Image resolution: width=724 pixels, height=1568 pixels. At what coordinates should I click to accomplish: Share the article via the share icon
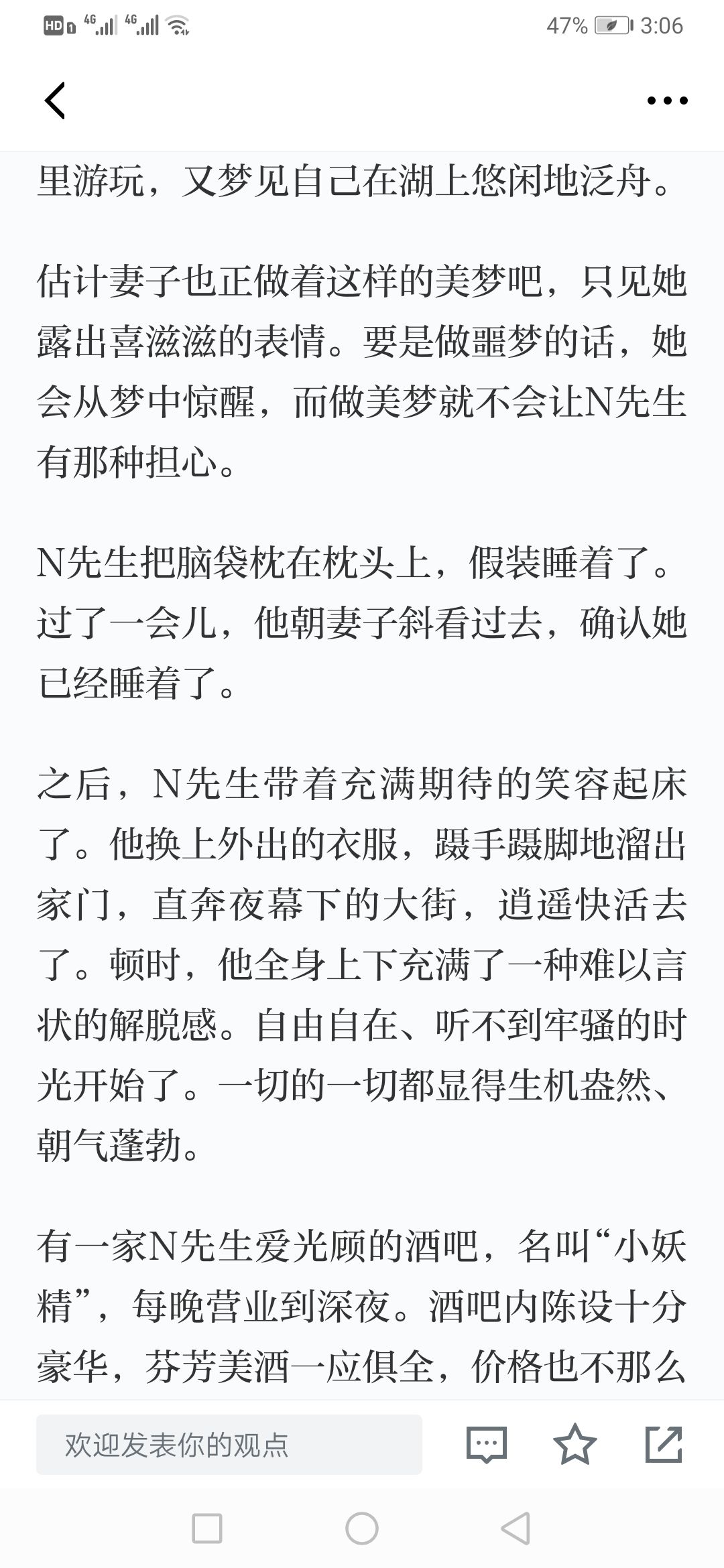pyautogui.click(x=664, y=1444)
